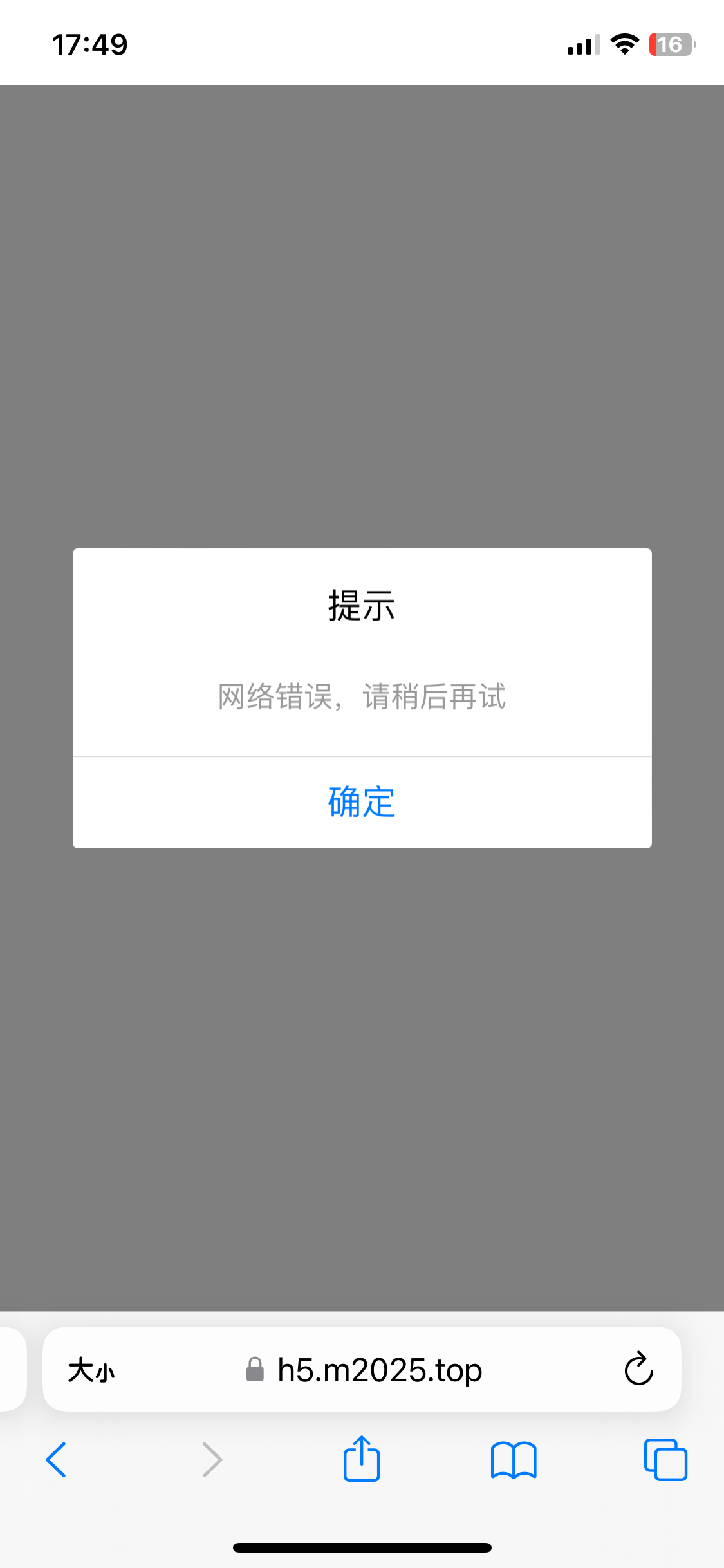This screenshot has height=1568, width=724.
Task: Confirm the network error dialog with 确定
Action: (x=362, y=802)
